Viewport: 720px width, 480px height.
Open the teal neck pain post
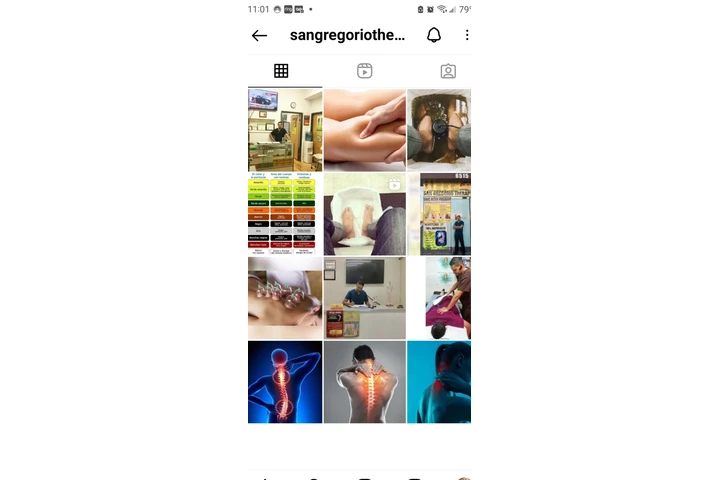(x=438, y=382)
